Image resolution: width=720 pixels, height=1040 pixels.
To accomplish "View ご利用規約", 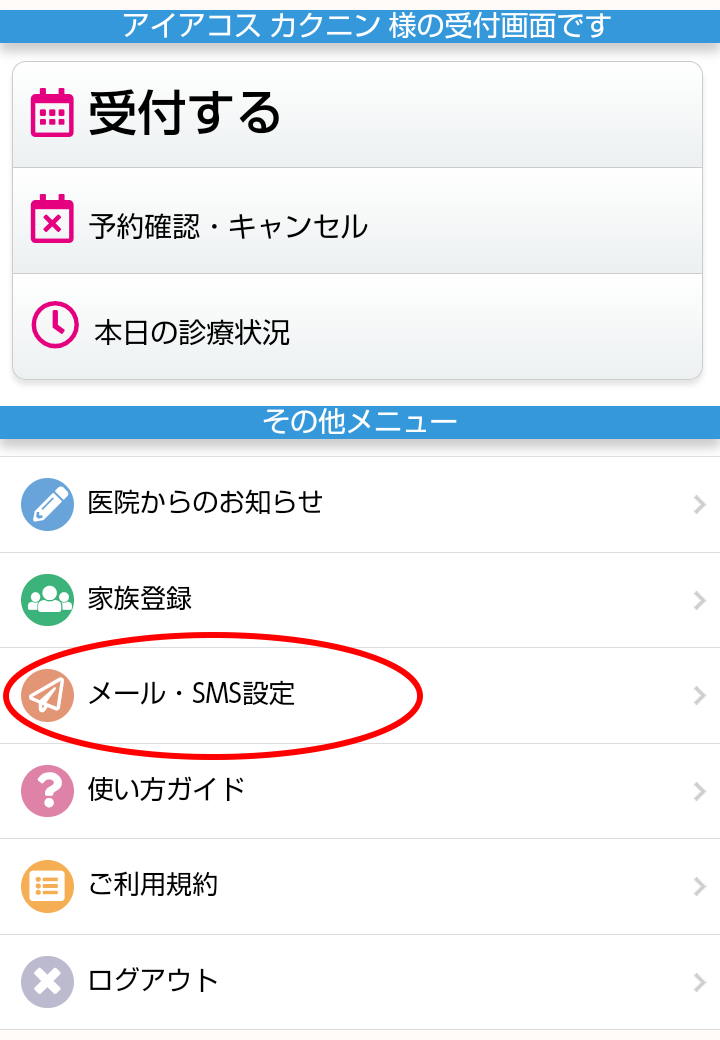I will pos(360,886).
